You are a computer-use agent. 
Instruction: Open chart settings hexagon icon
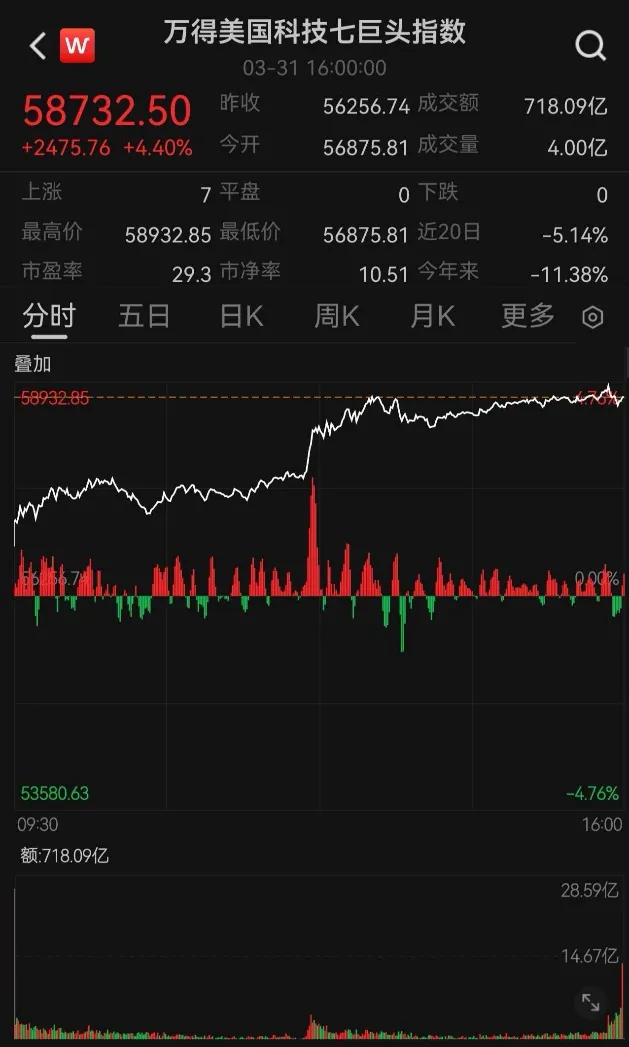point(593,318)
